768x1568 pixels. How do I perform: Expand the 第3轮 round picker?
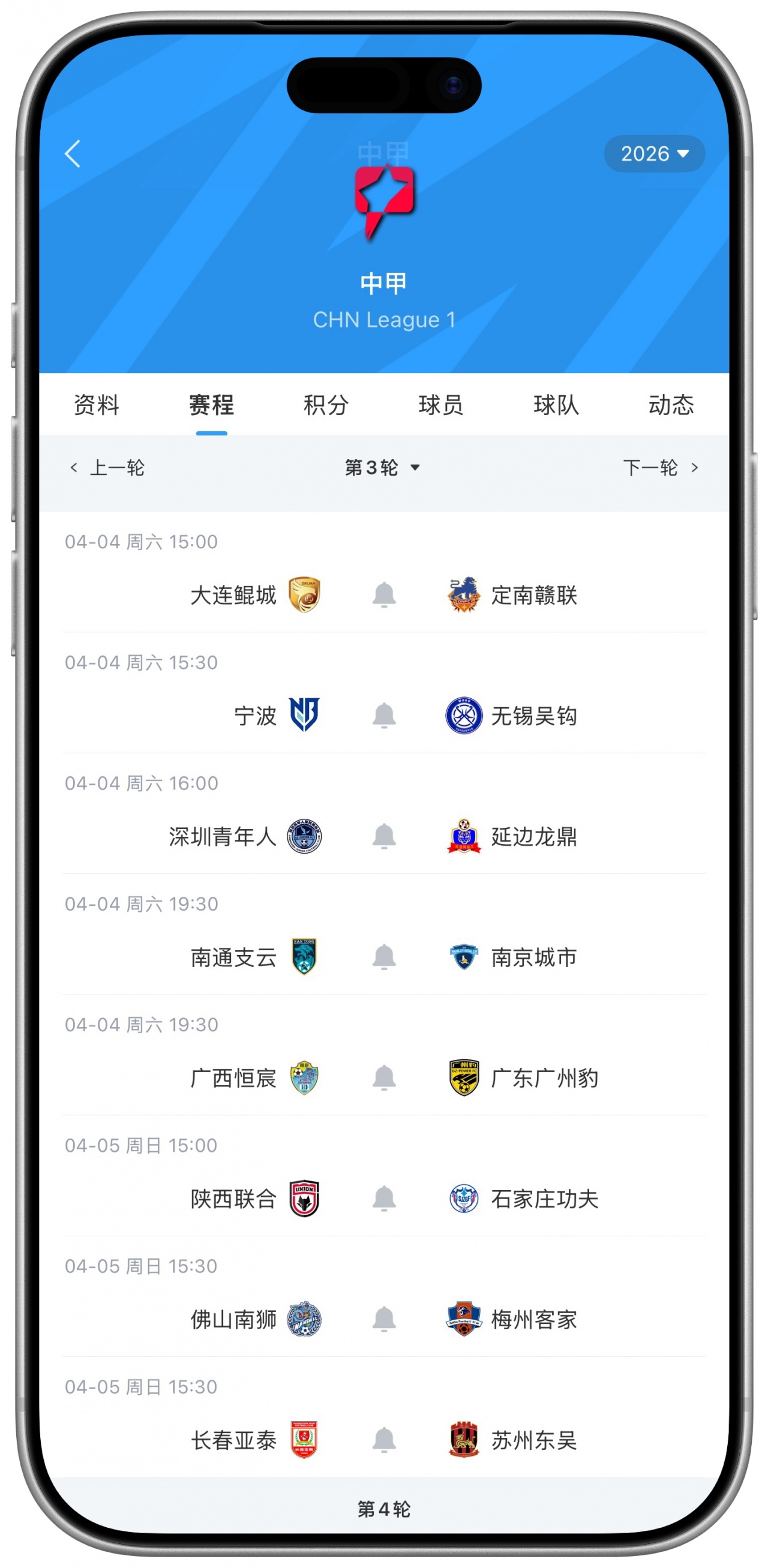tap(383, 468)
